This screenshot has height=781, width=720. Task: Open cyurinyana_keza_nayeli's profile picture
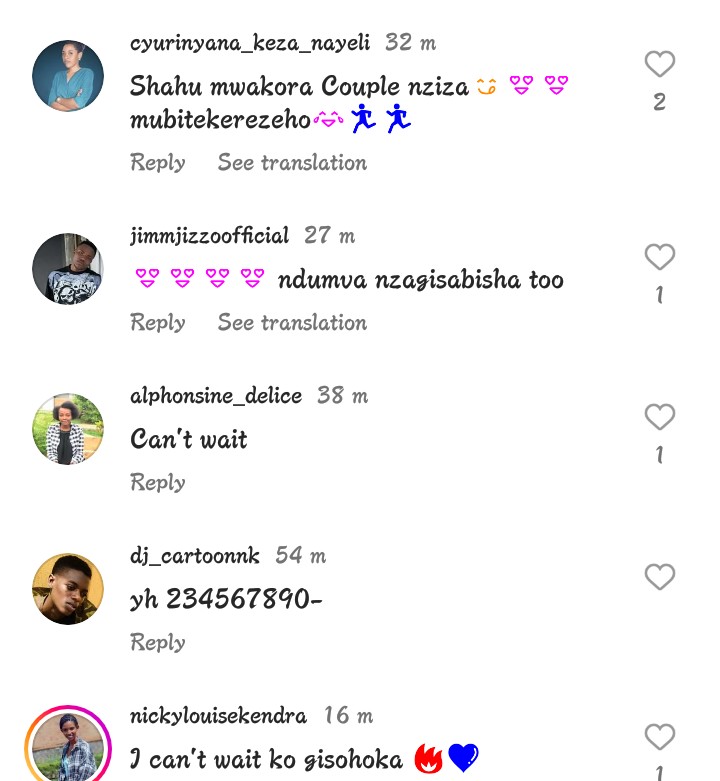pos(68,76)
